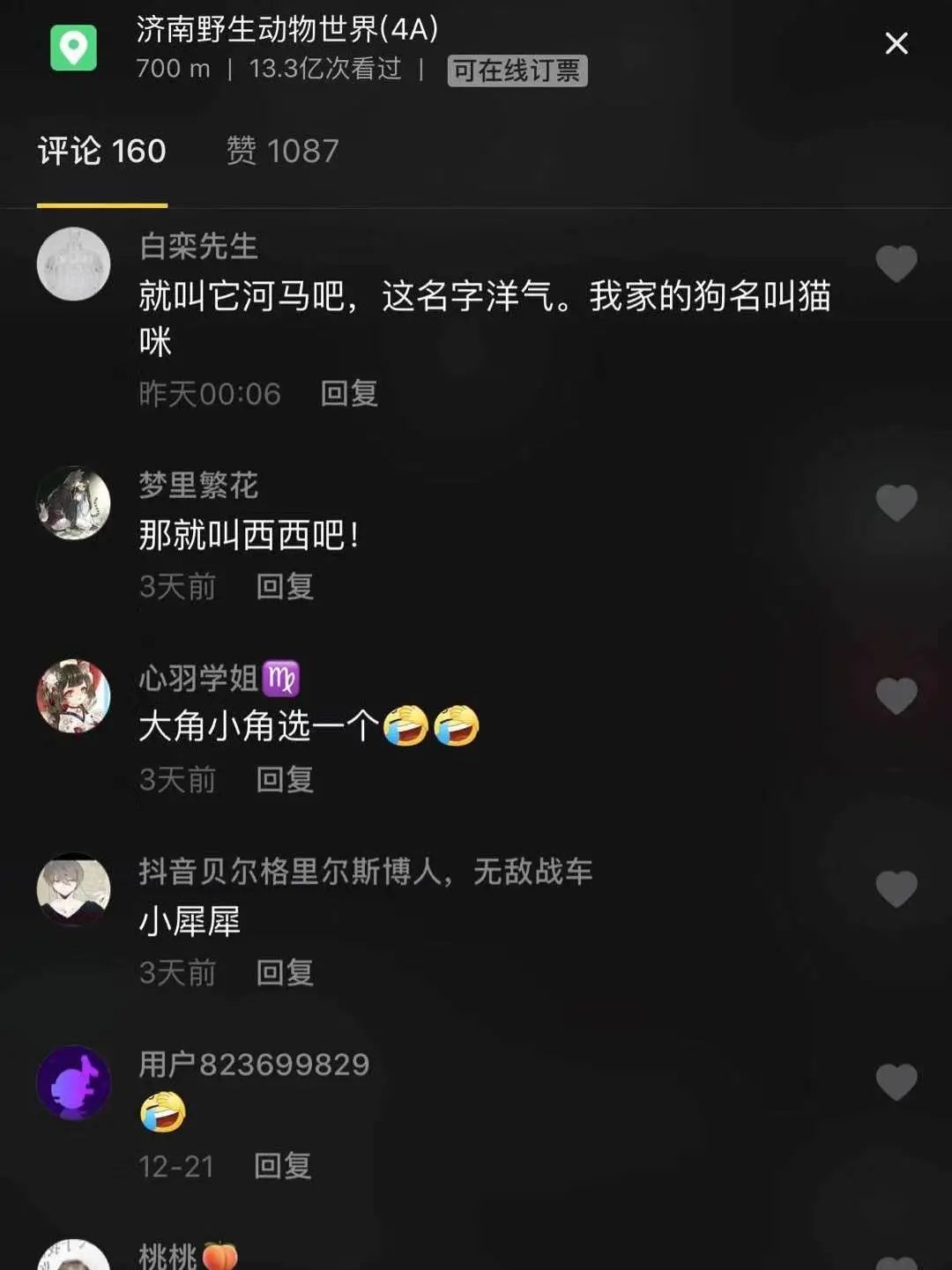Open the 济南野生动物世界 location page
Screen dimensions: 952x1270
click(287, 30)
